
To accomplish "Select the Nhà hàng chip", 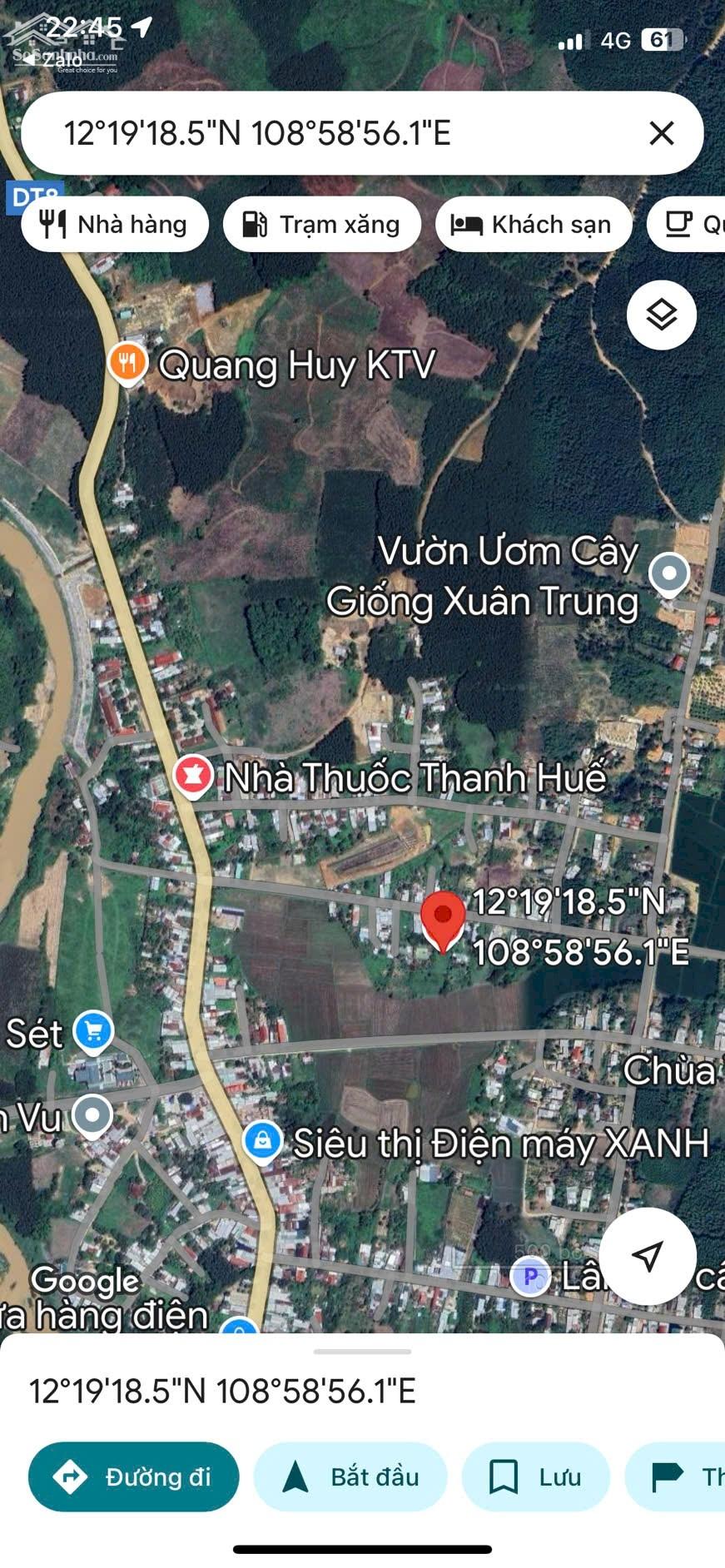I will pos(115,225).
